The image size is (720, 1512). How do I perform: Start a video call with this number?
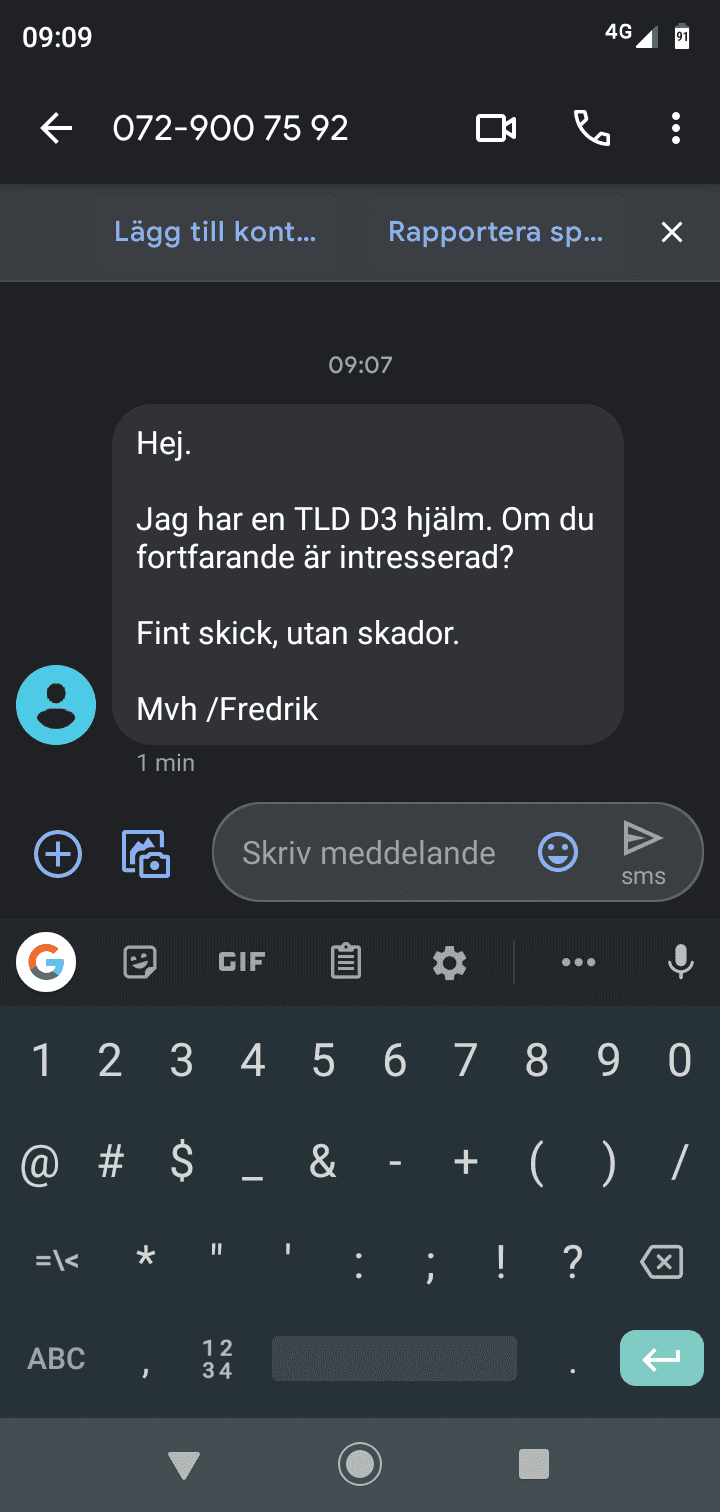click(x=496, y=128)
